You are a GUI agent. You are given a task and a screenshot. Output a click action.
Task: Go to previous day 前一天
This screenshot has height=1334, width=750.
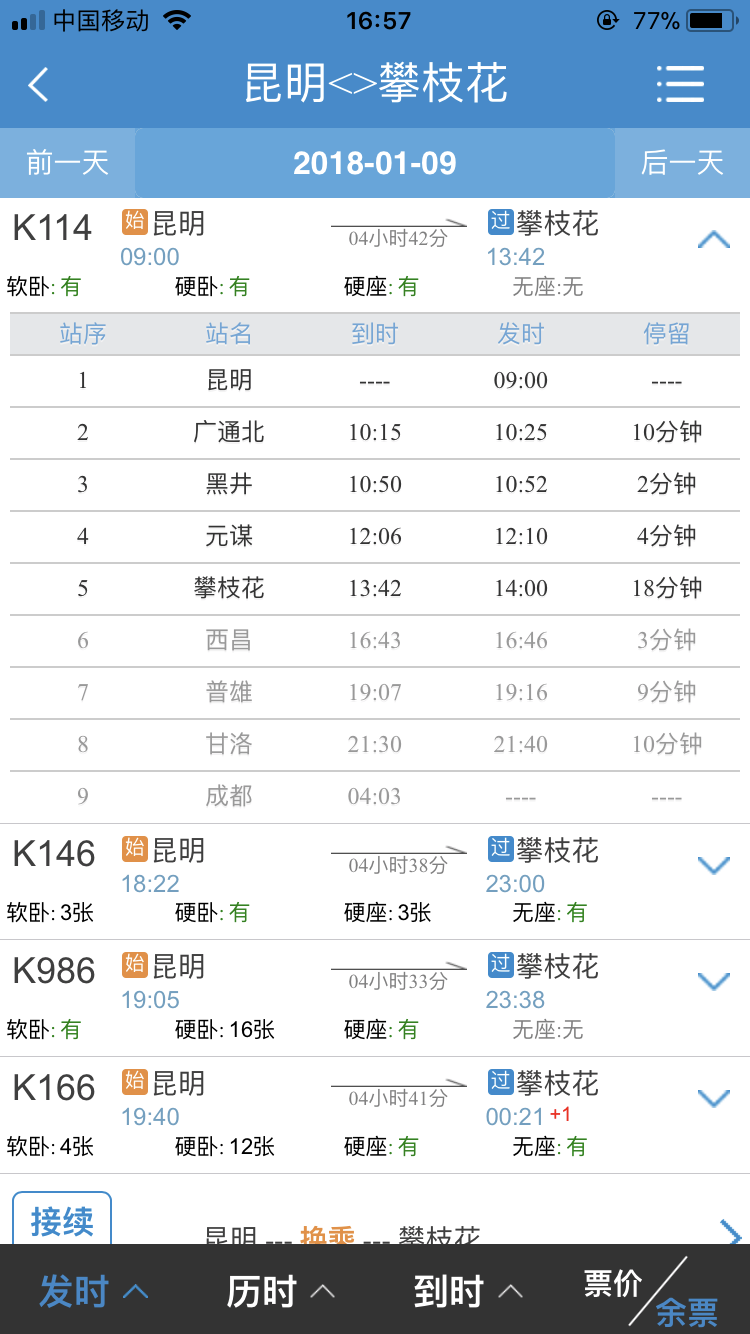click(67, 163)
